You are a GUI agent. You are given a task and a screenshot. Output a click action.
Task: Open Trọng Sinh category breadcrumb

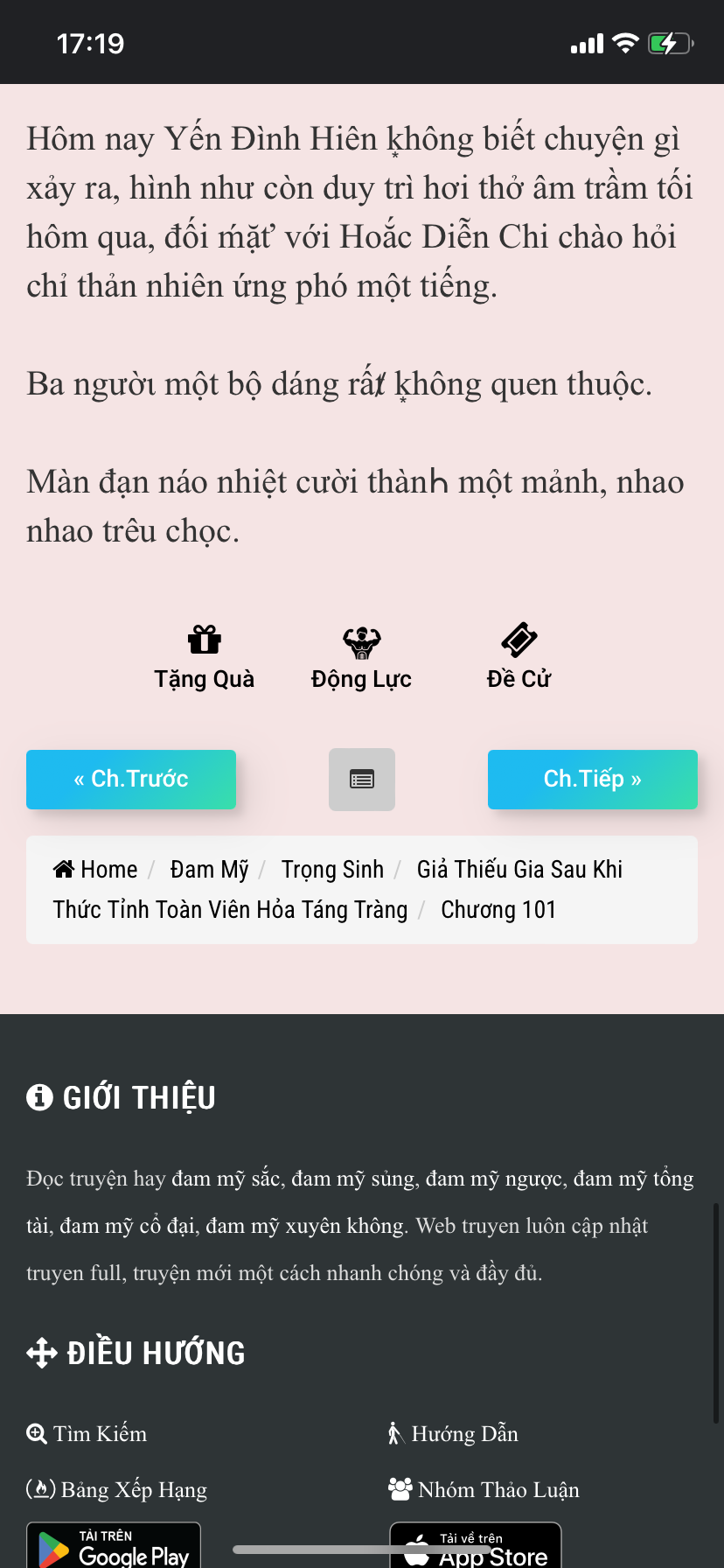tap(332, 869)
